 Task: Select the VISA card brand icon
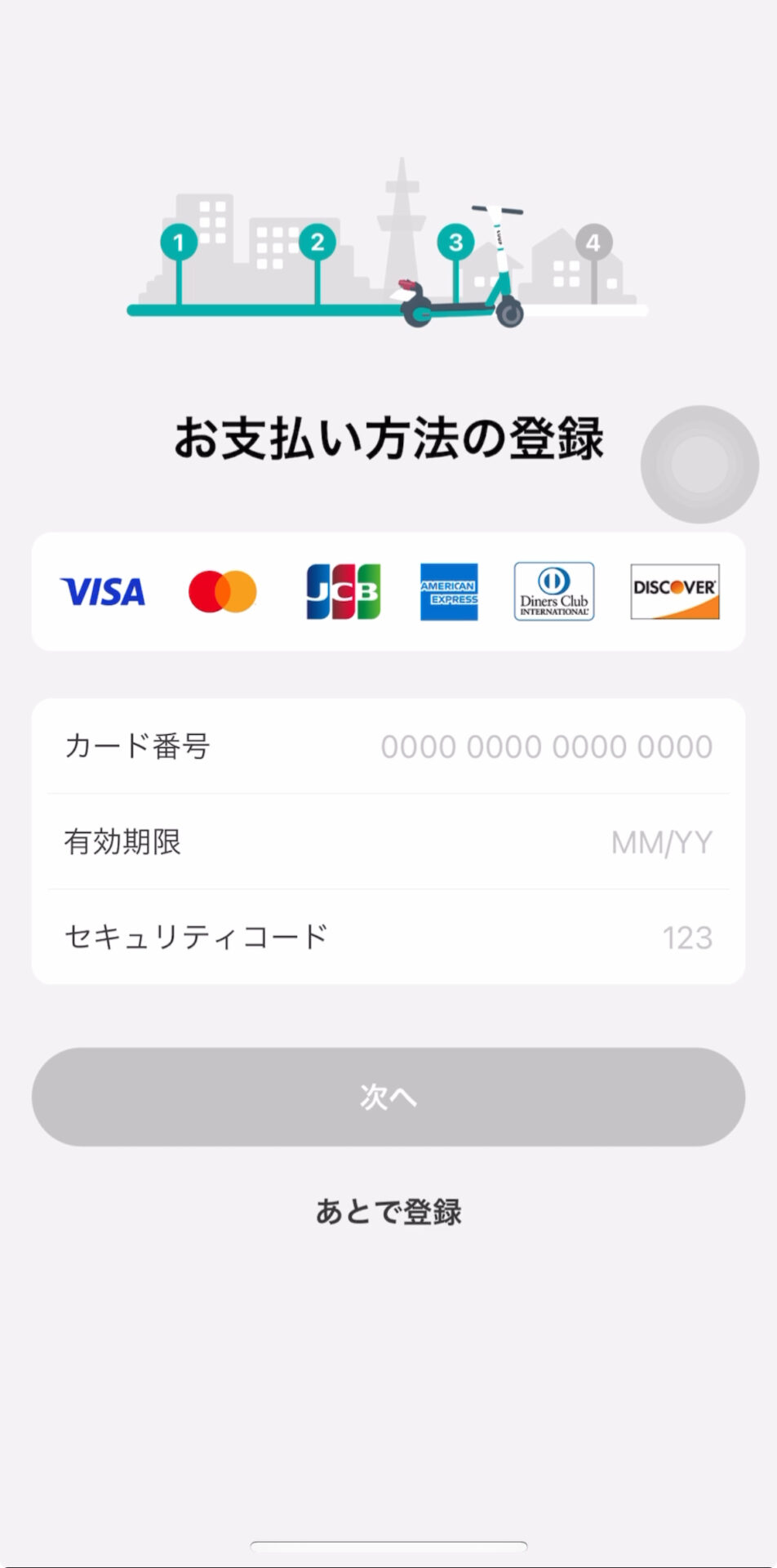click(101, 592)
